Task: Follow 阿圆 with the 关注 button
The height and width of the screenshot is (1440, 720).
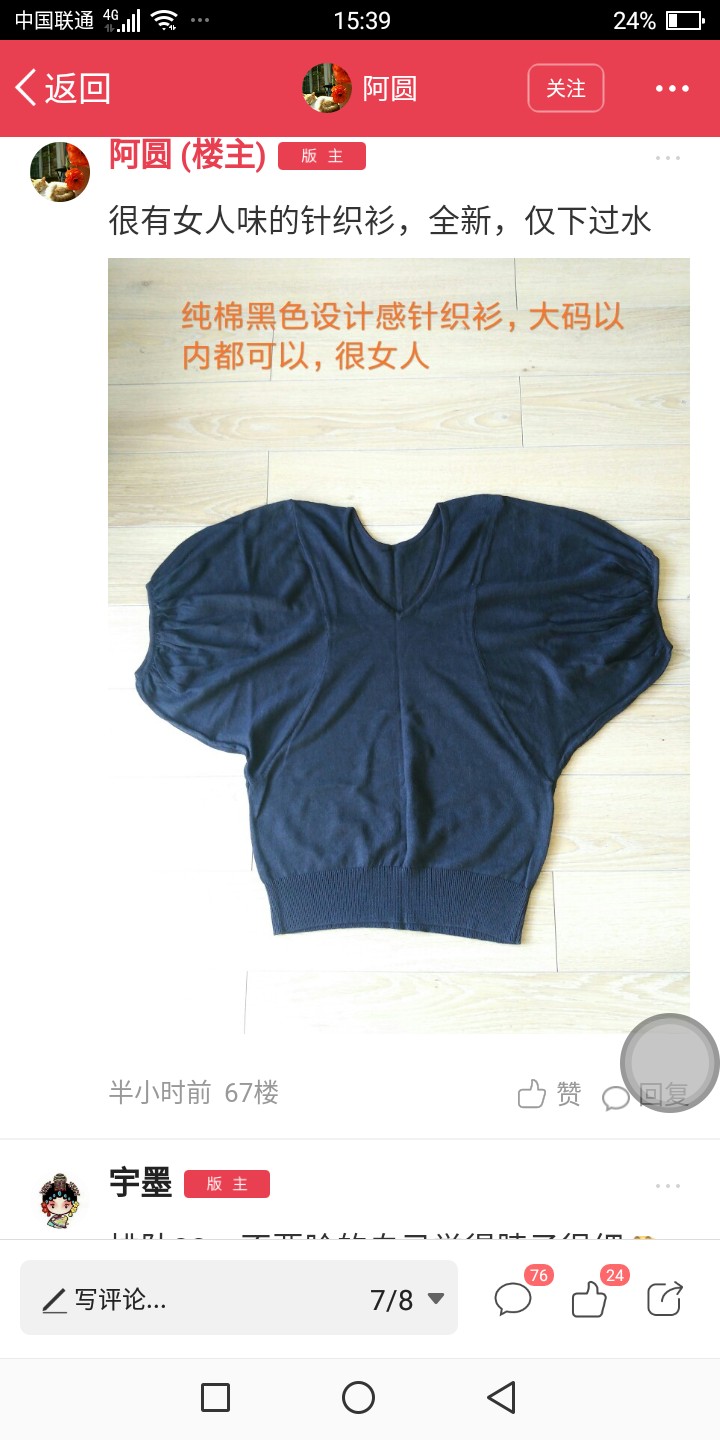Action: (x=566, y=88)
